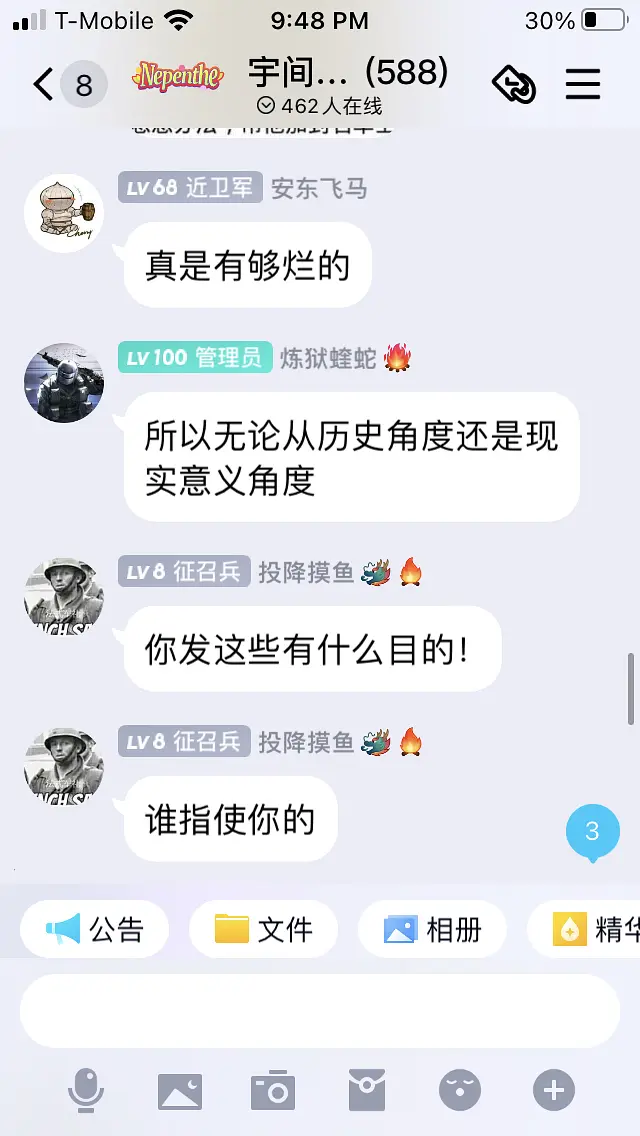
Task: Send a red packet
Action: point(367,1089)
